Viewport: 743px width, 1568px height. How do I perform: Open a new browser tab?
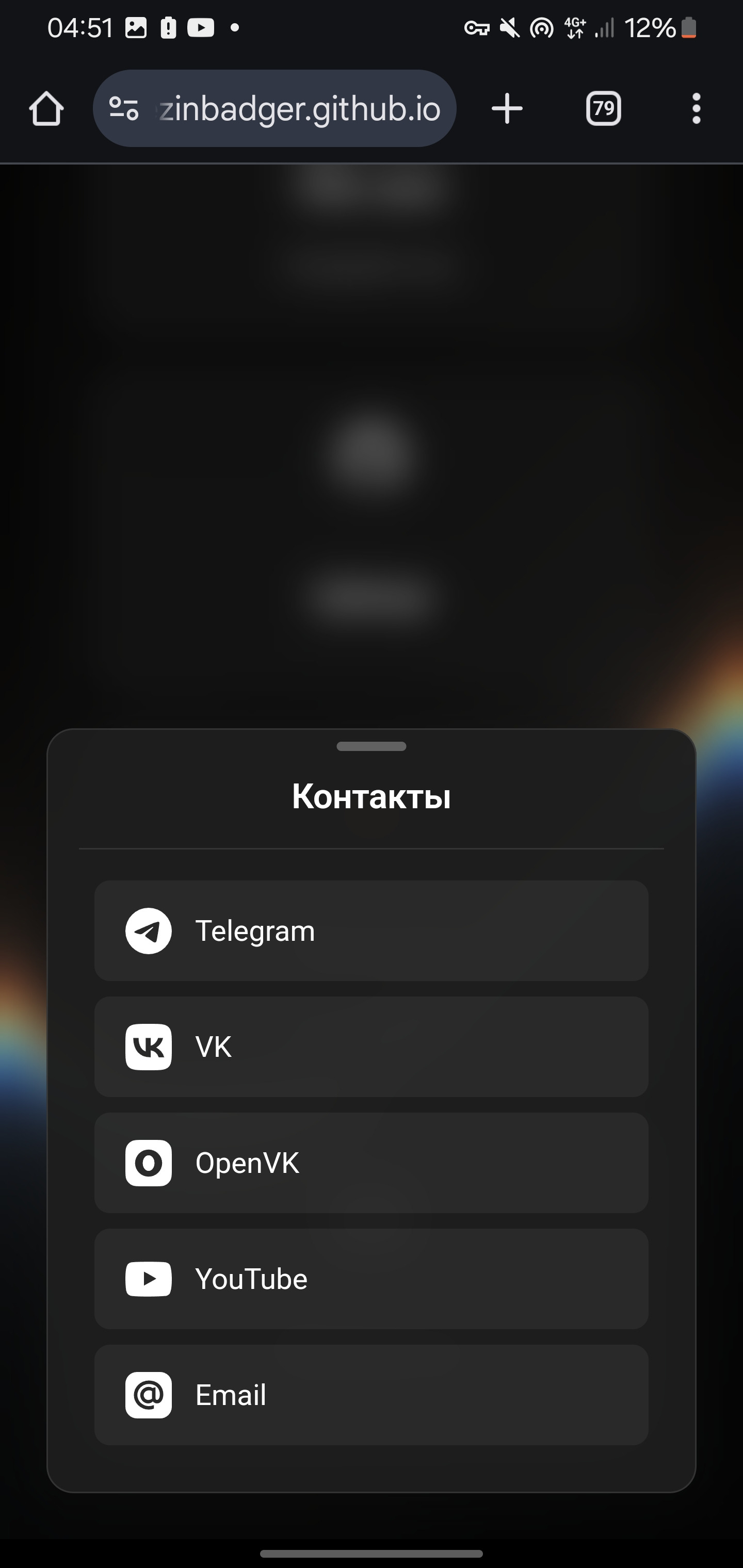tap(507, 109)
